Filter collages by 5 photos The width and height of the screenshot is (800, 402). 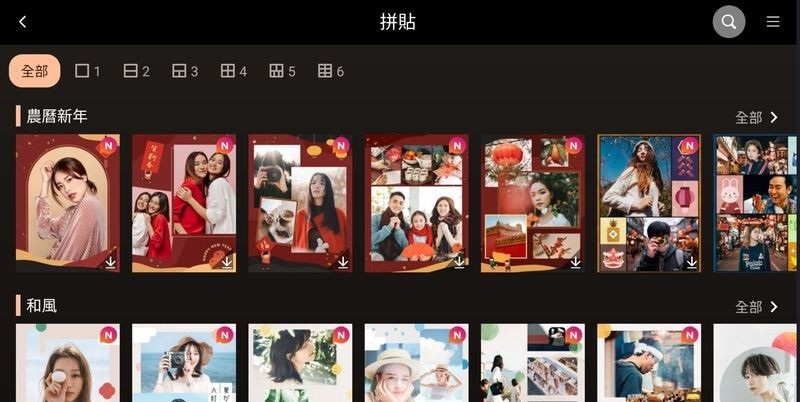pos(282,71)
